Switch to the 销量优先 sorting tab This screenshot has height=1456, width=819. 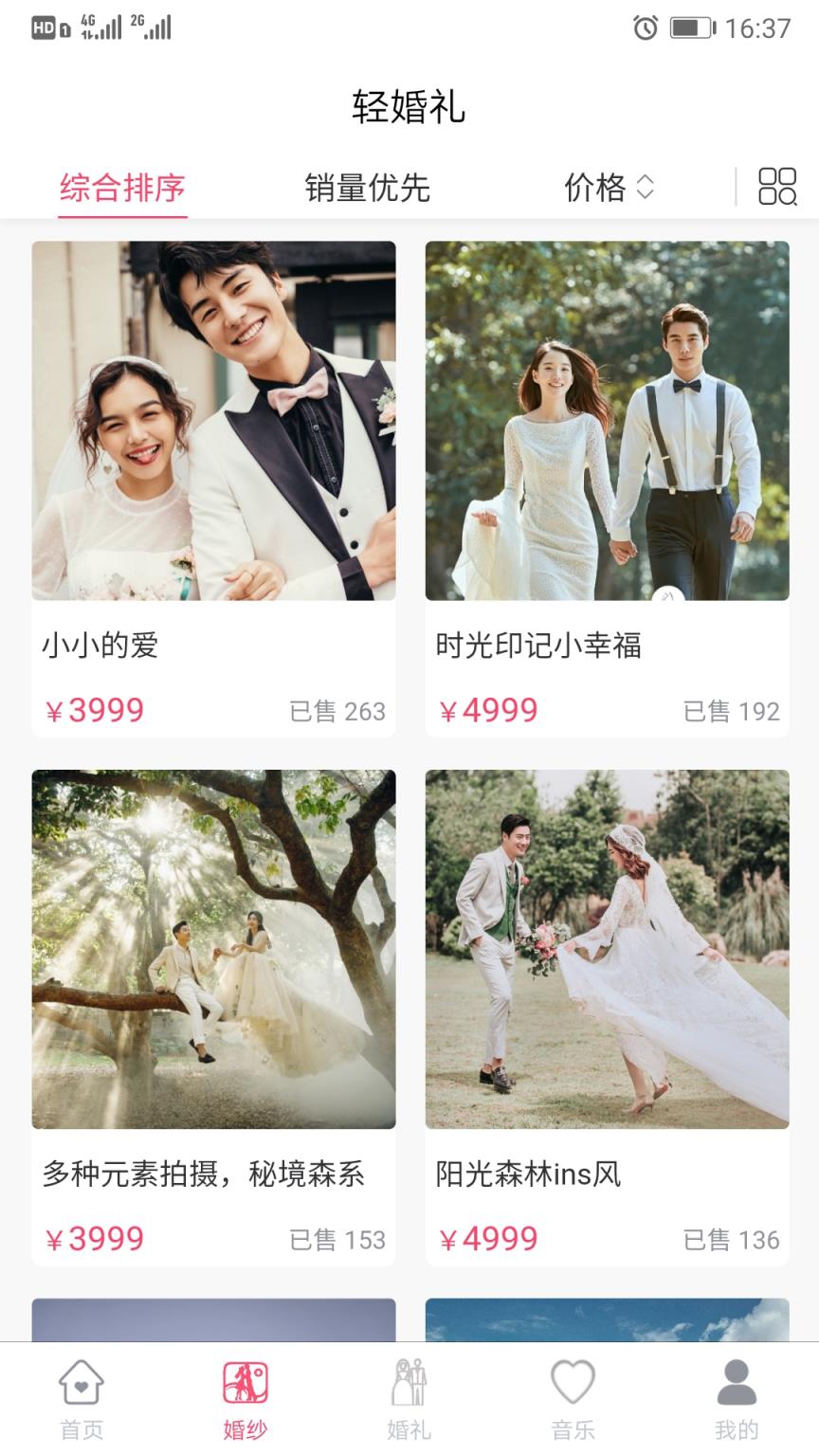click(x=369, y=189)
